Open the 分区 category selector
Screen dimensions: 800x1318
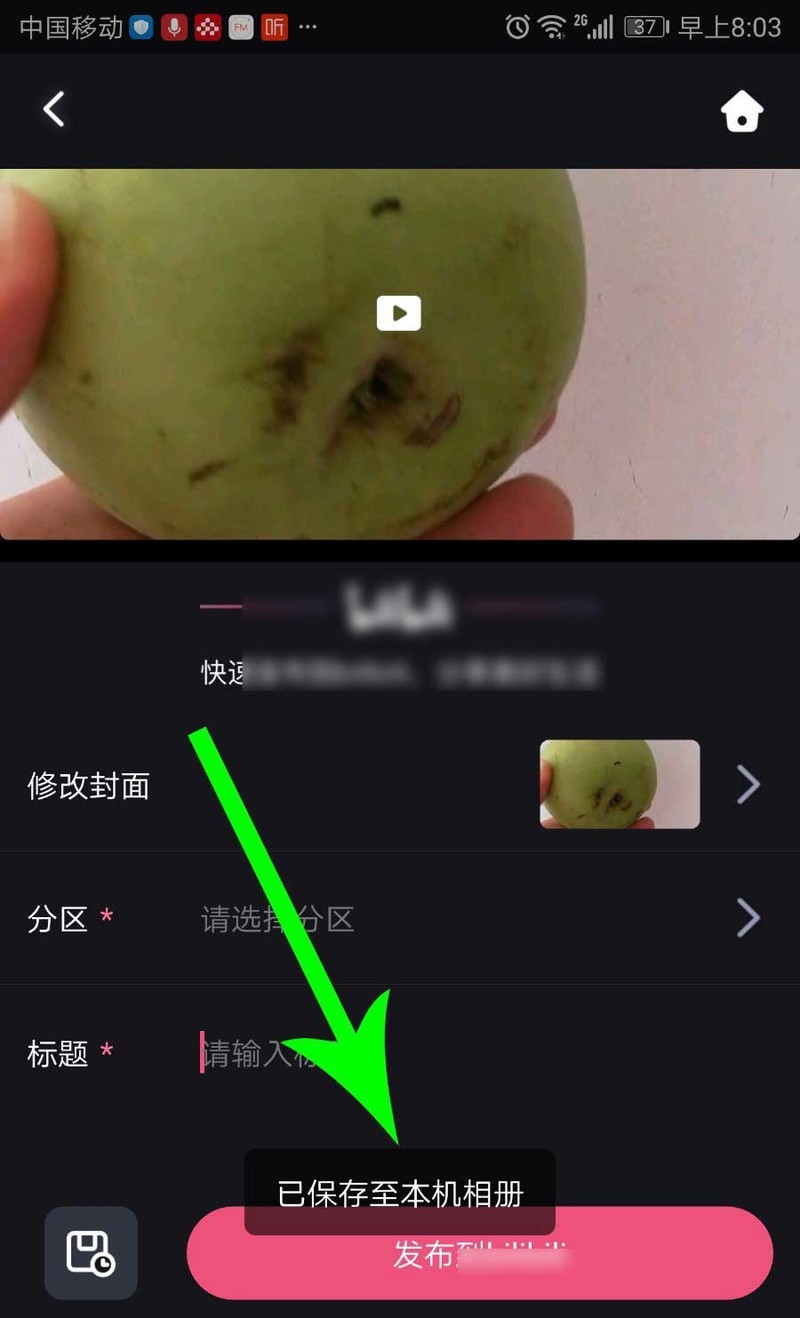click(400, 919)
